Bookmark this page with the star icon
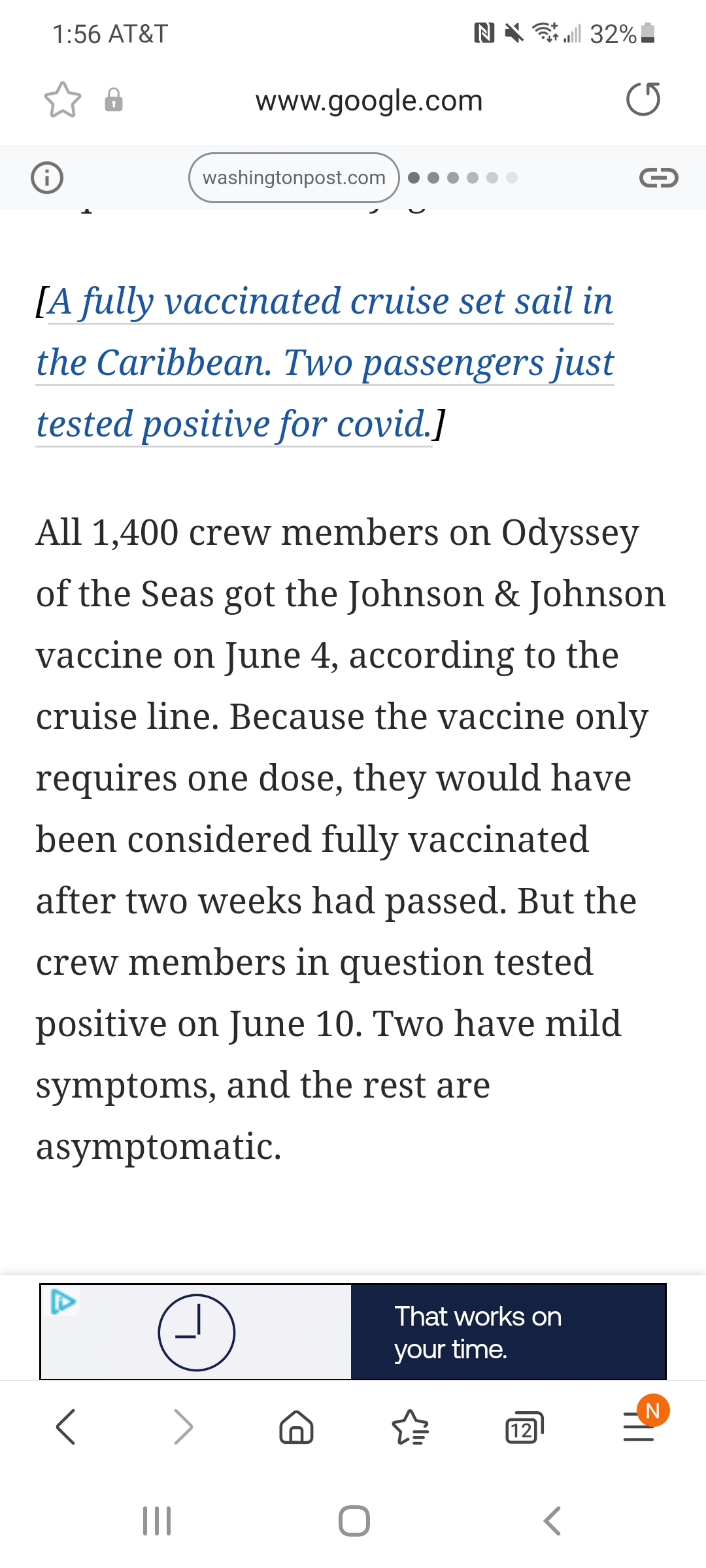This screenshot has height=1568, width=706. pos(63,100)
